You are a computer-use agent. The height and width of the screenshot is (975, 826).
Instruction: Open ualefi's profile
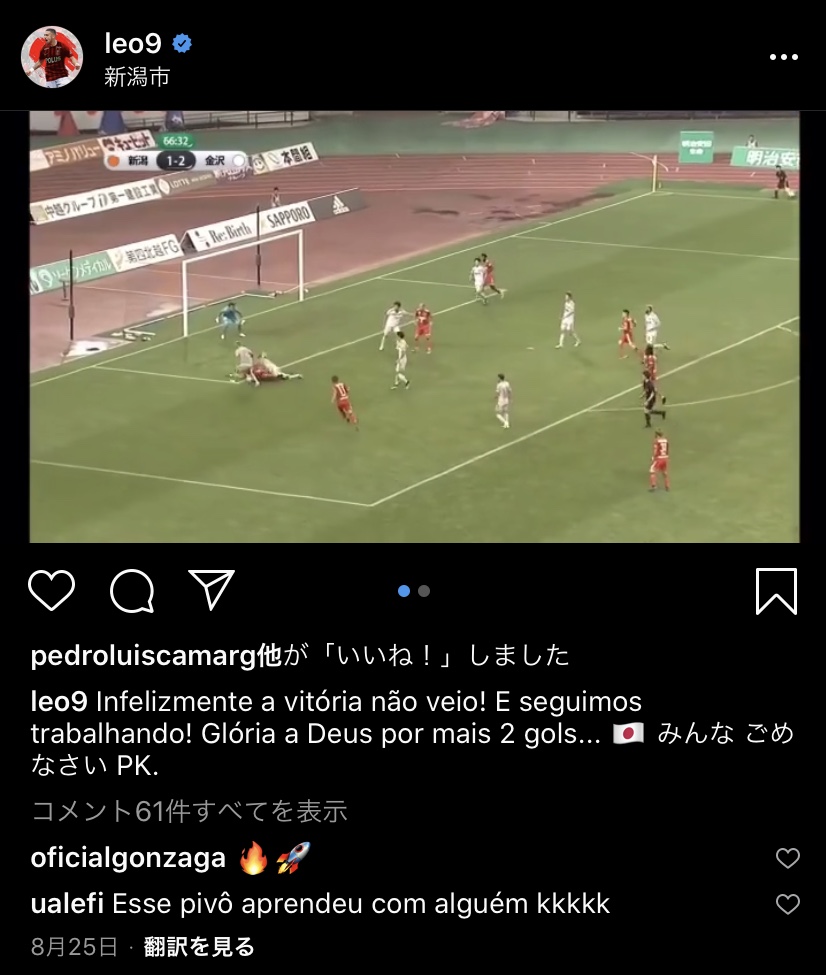pyautogui.click(x=66, y=905)
